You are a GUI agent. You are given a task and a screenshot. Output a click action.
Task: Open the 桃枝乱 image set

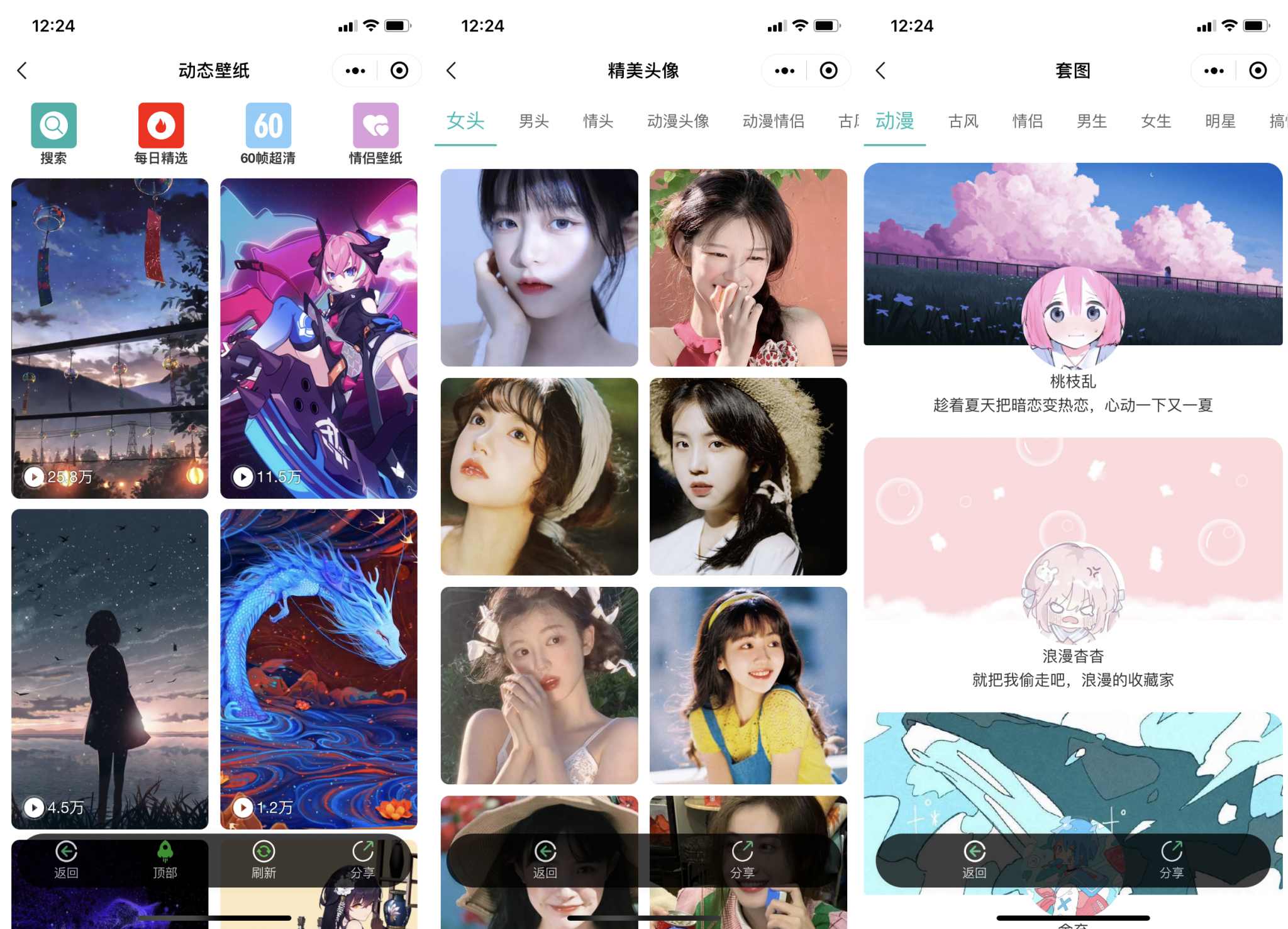1073,289
